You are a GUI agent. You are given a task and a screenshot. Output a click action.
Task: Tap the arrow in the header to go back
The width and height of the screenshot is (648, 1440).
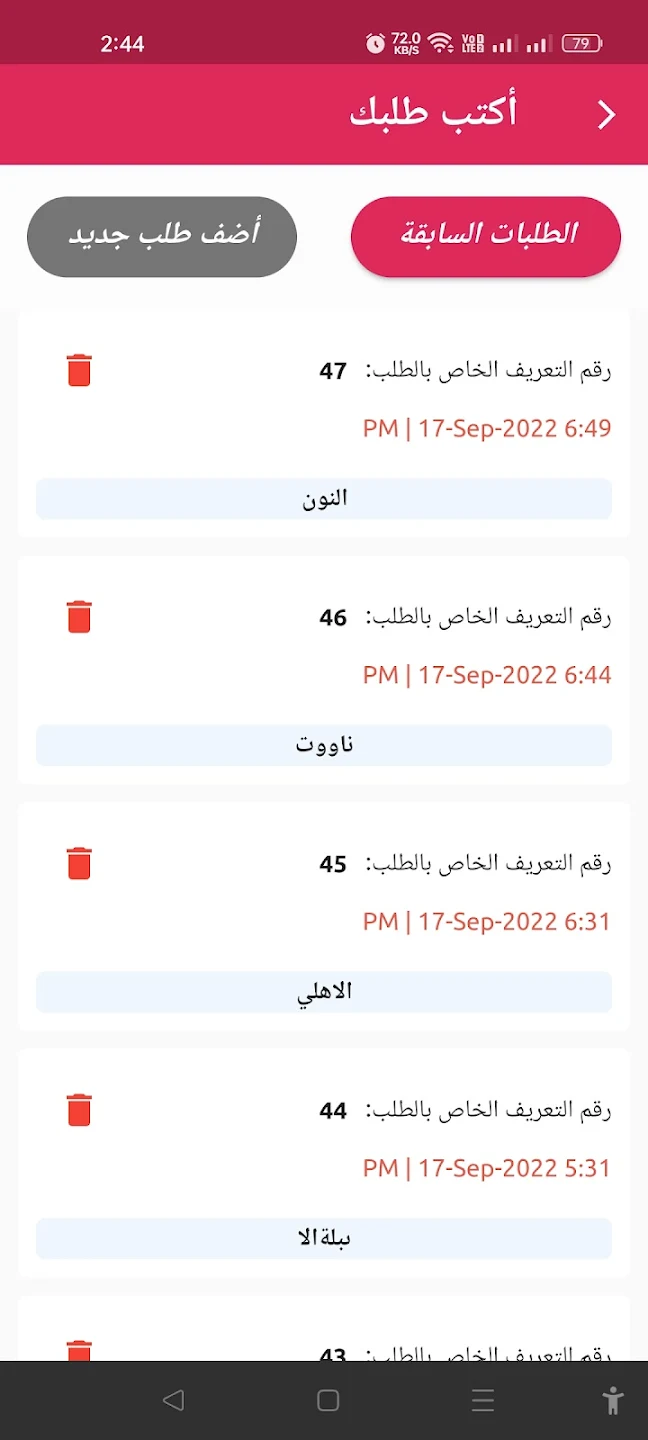click(606, 115)
